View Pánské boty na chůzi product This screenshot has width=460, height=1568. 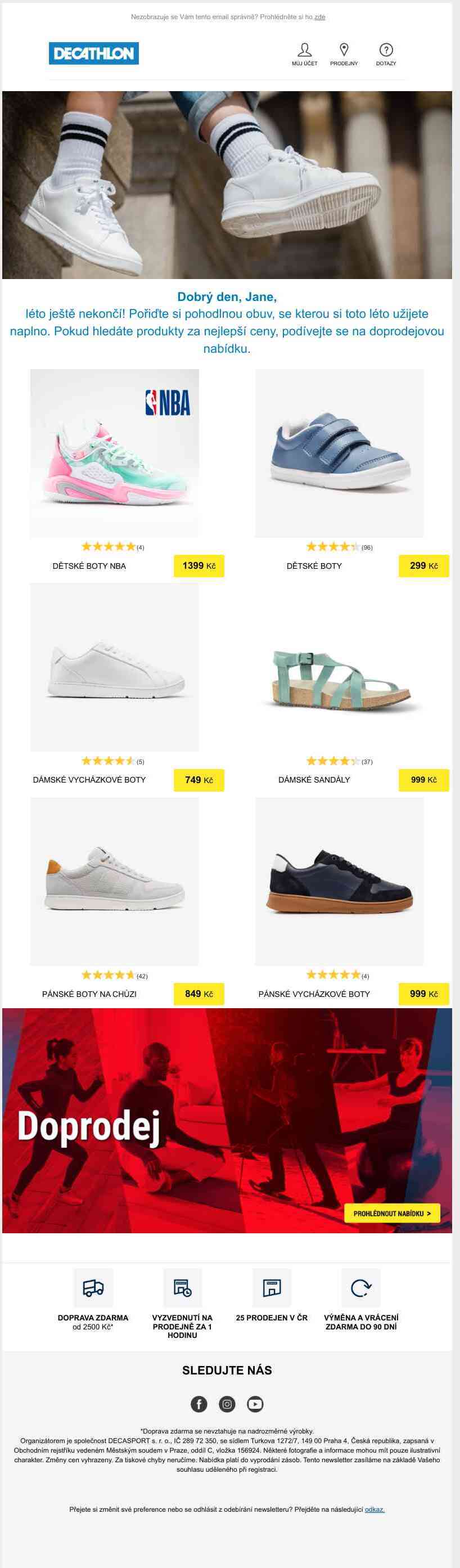(114, 882)
